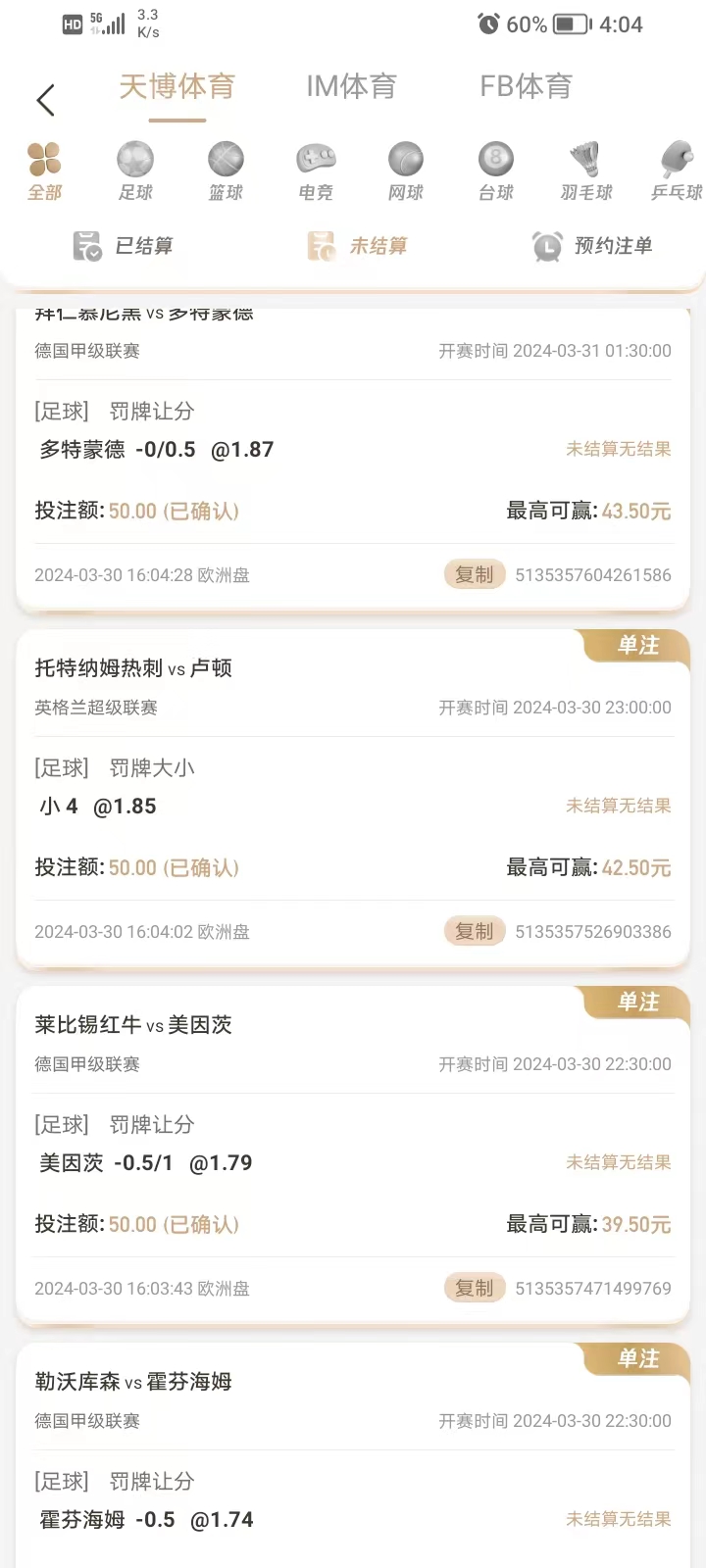This screenshot has width=706, height=1568.
Task: Copy order number 5135357604261586
Action: pos(475,575)
